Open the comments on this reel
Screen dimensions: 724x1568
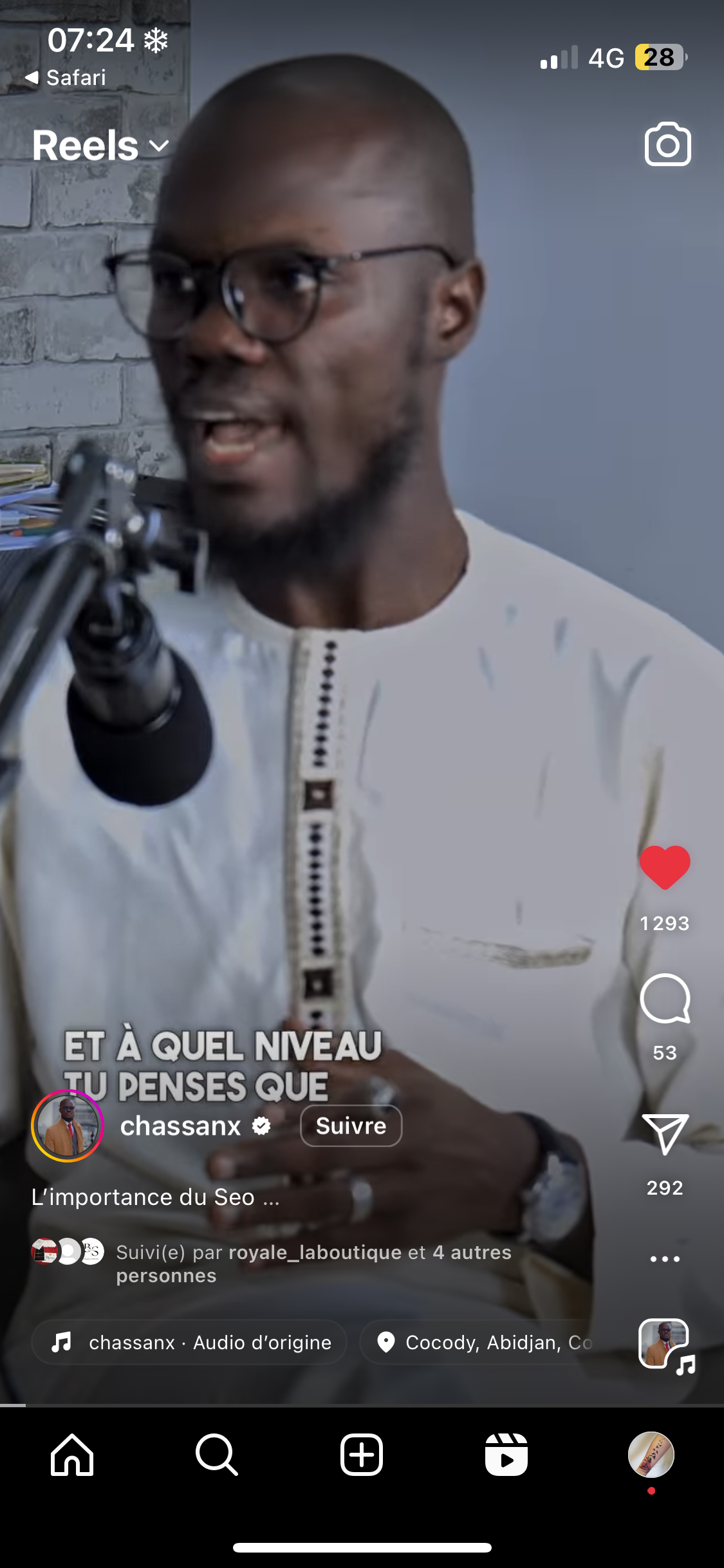pyautogui.click(x=665, y=999)
